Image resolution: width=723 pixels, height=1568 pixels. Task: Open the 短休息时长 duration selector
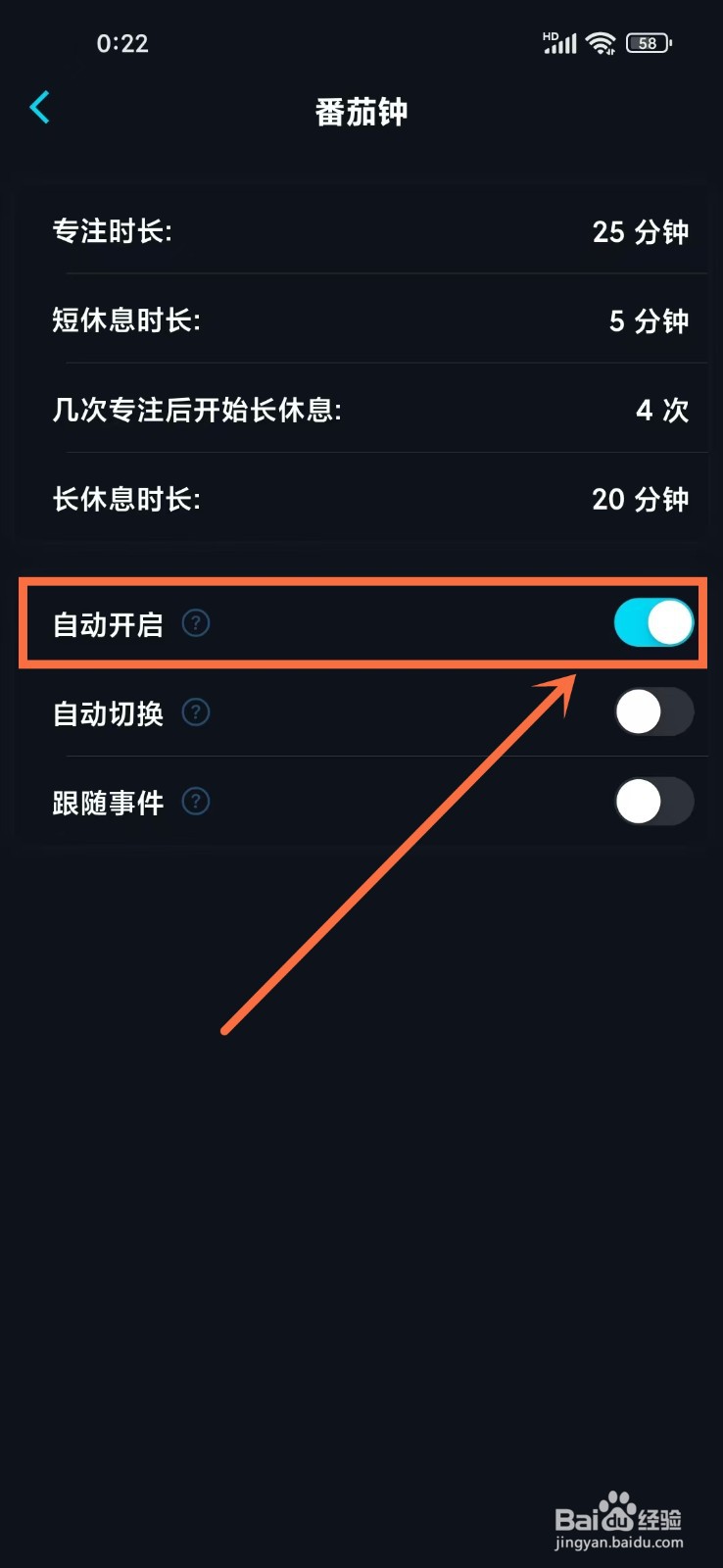[x=361, y=320]
